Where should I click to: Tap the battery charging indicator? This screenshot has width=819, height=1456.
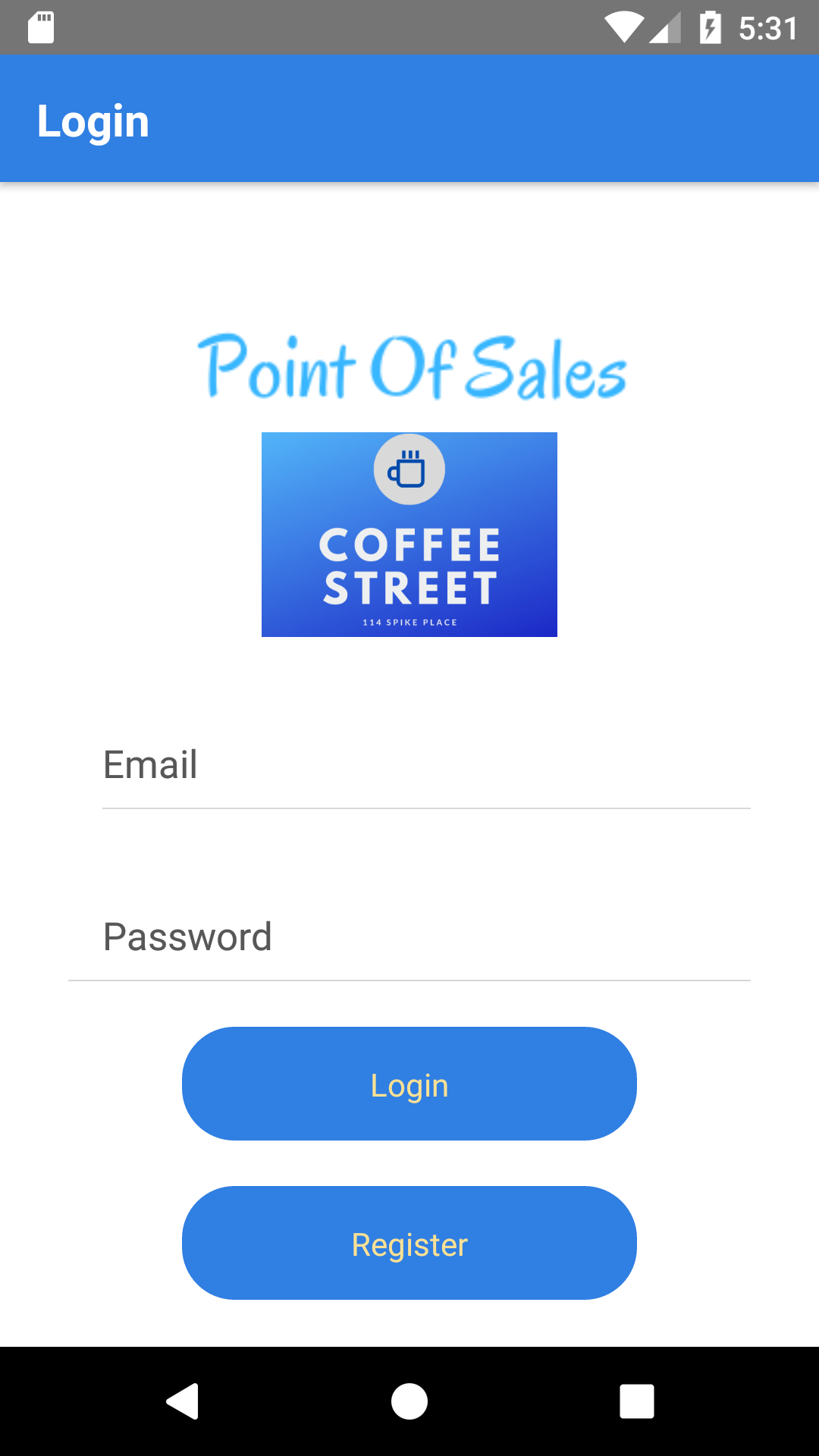click(709, 28)
